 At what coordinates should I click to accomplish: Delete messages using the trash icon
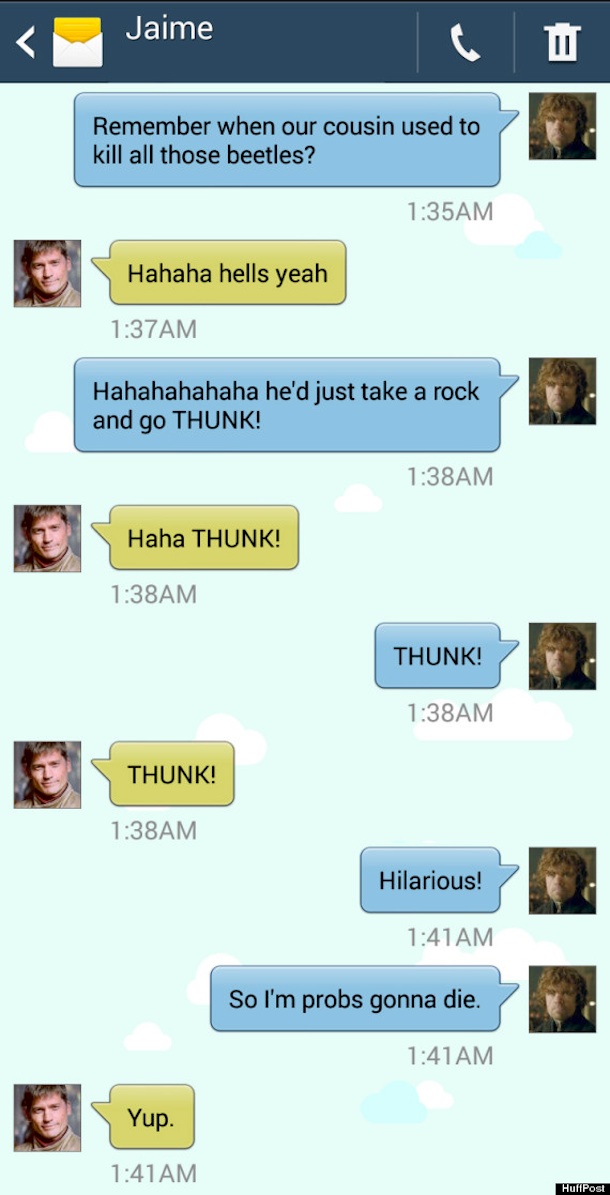tap(562, 42)
